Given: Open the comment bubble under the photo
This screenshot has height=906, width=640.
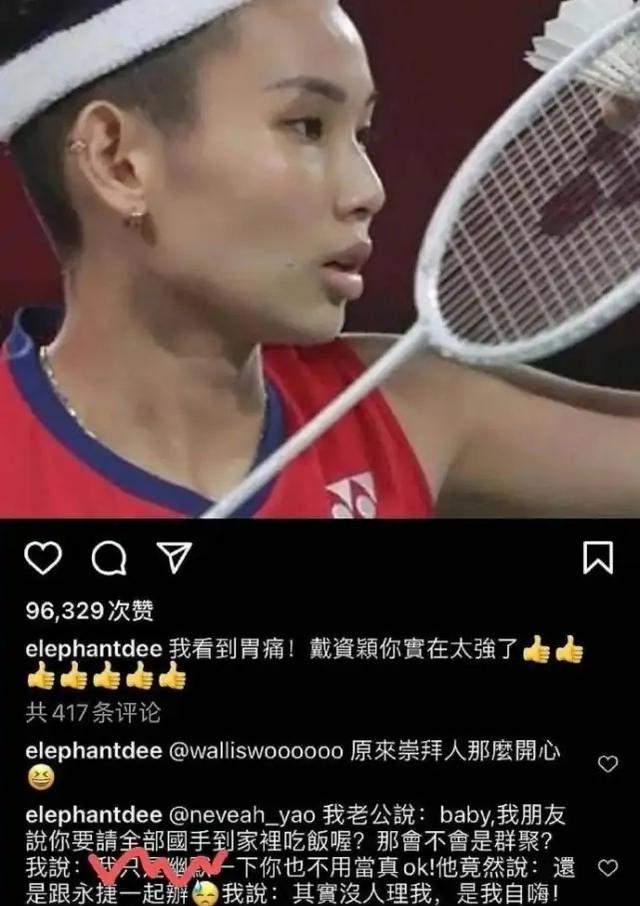Looking at the screenshot, I should pyautogui.click(x=108, y=559).
